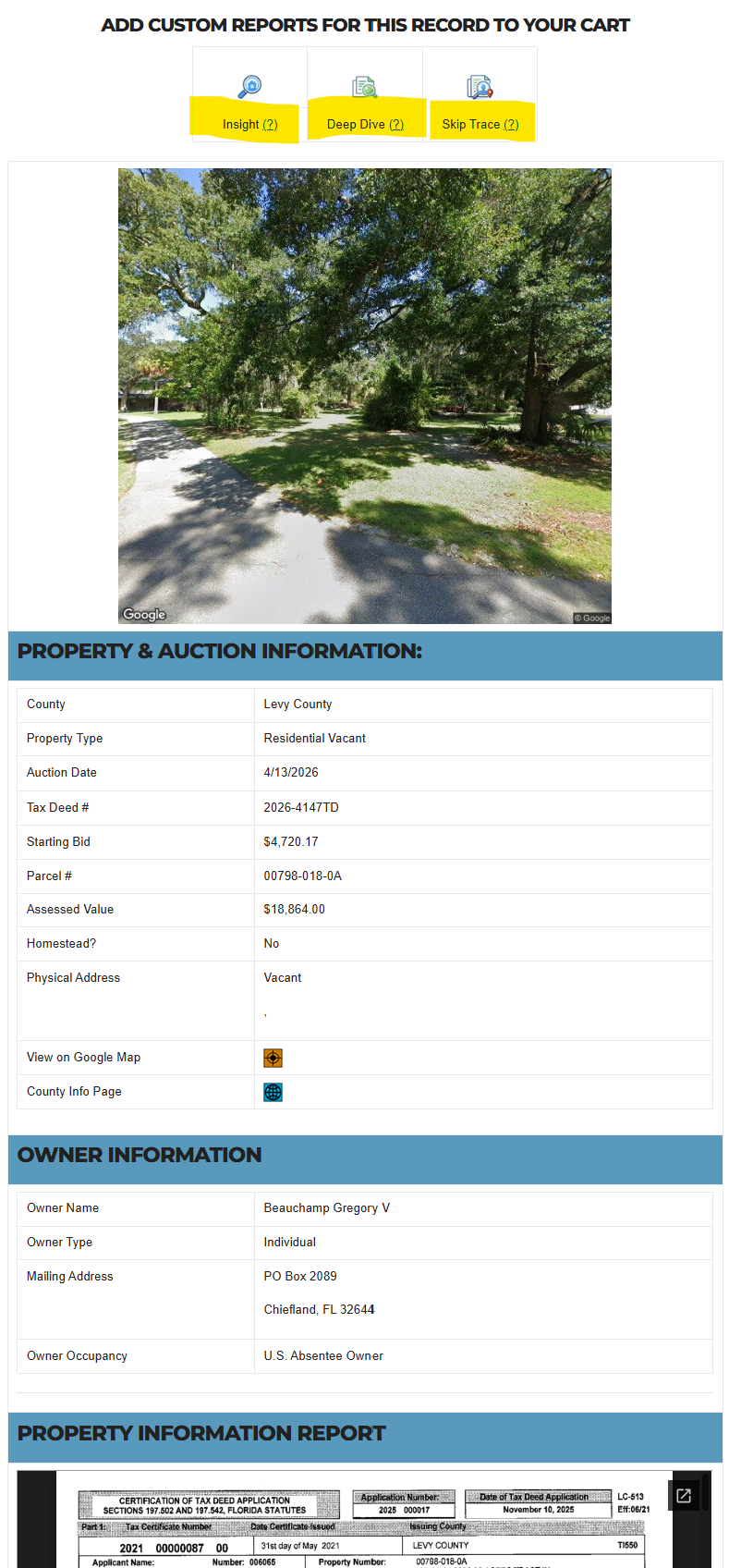Add the Insight report to cart
741x1568 pixels.
tap(249, 87)
